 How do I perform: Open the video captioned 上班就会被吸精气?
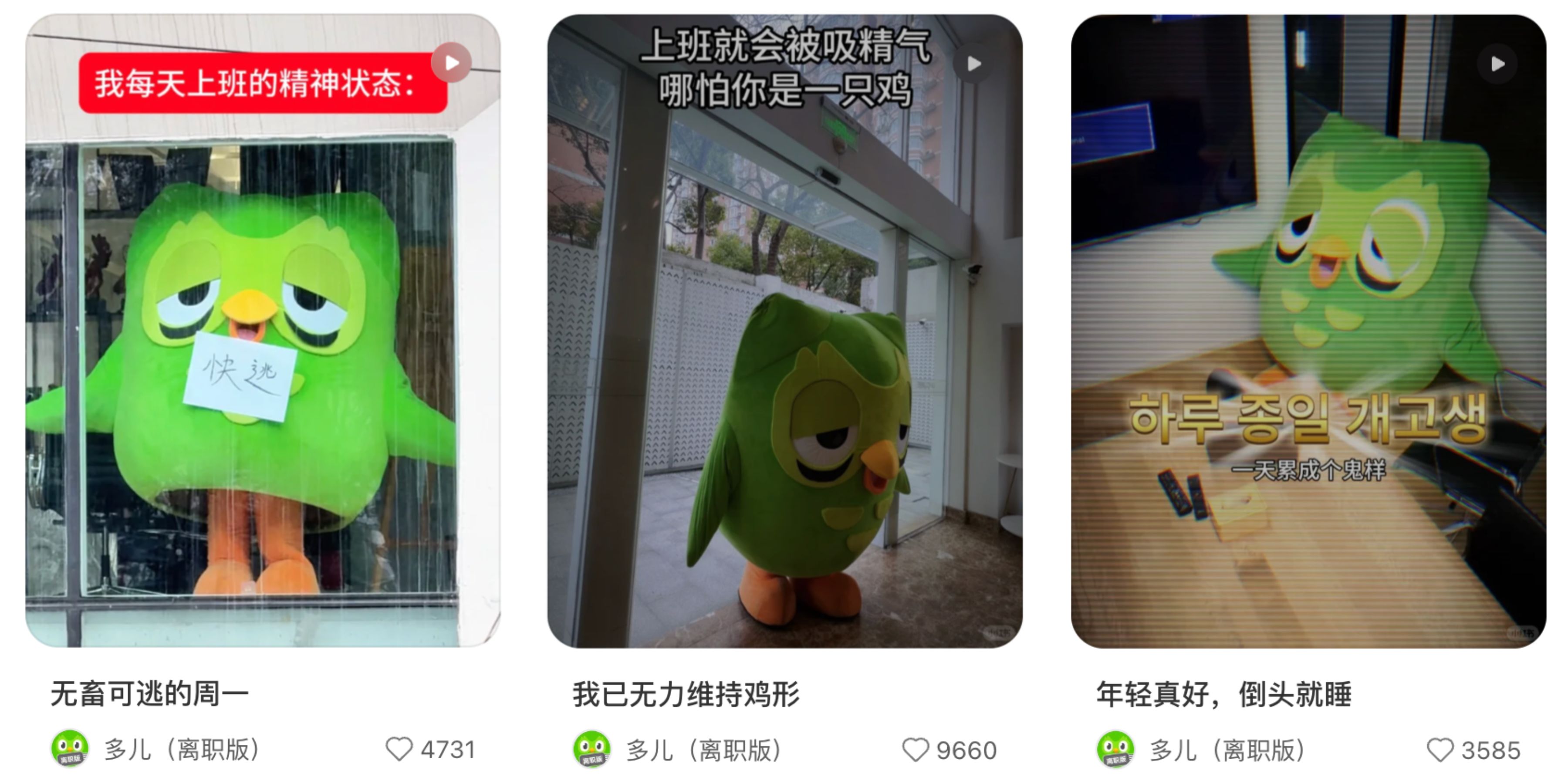point(784,330)
